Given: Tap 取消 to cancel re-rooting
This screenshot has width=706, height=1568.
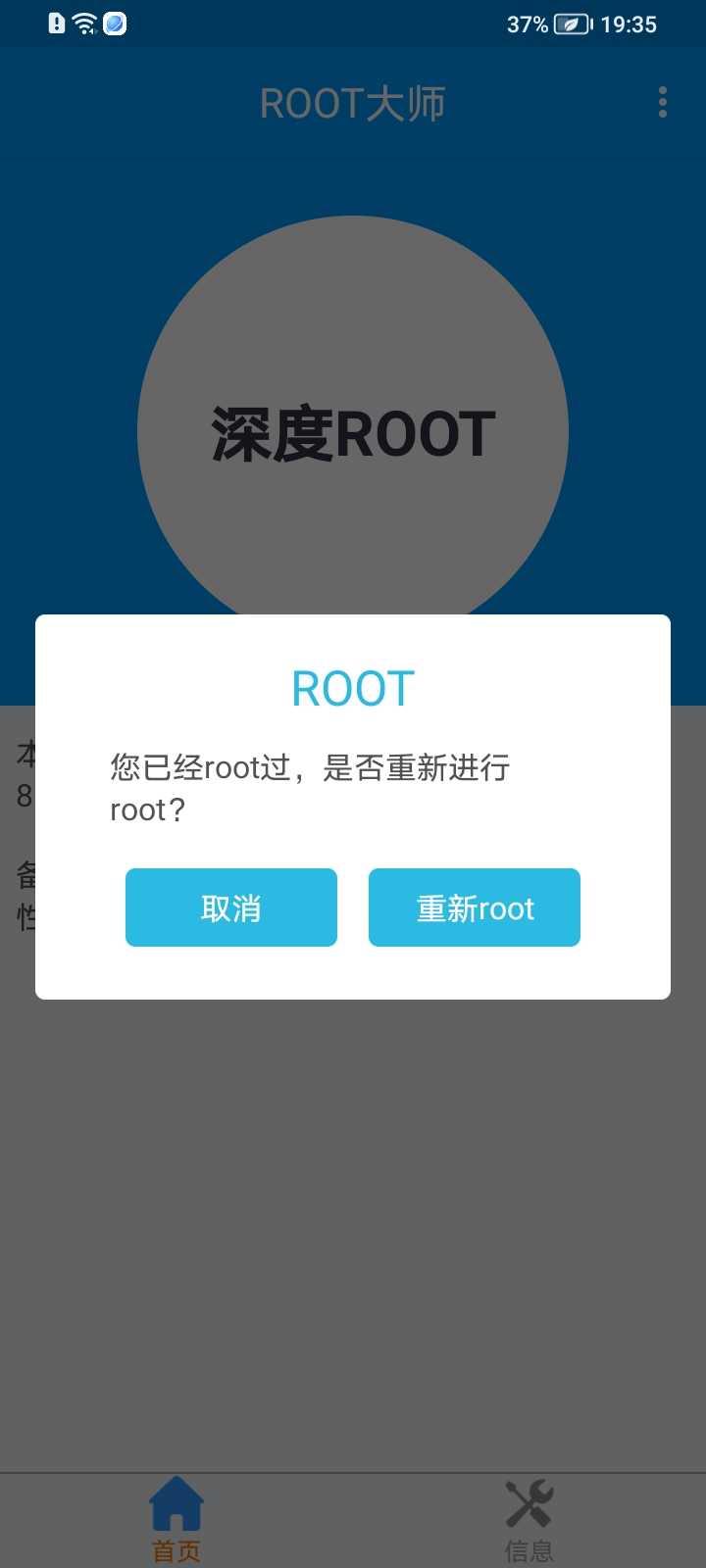Looking at the screenshot, I should pyautogui.click(x=231, y=907).
